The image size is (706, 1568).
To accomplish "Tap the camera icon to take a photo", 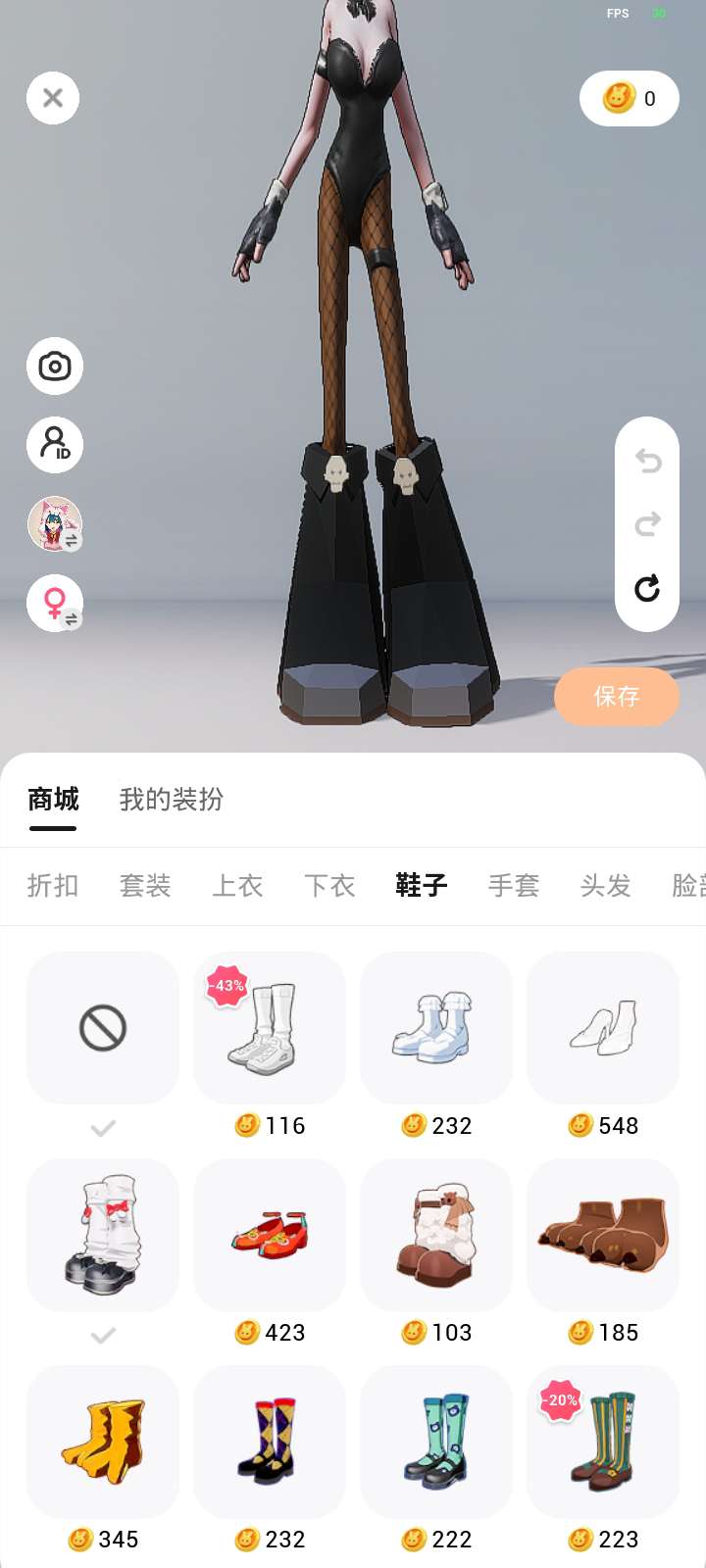I will [x=55, y=367].
